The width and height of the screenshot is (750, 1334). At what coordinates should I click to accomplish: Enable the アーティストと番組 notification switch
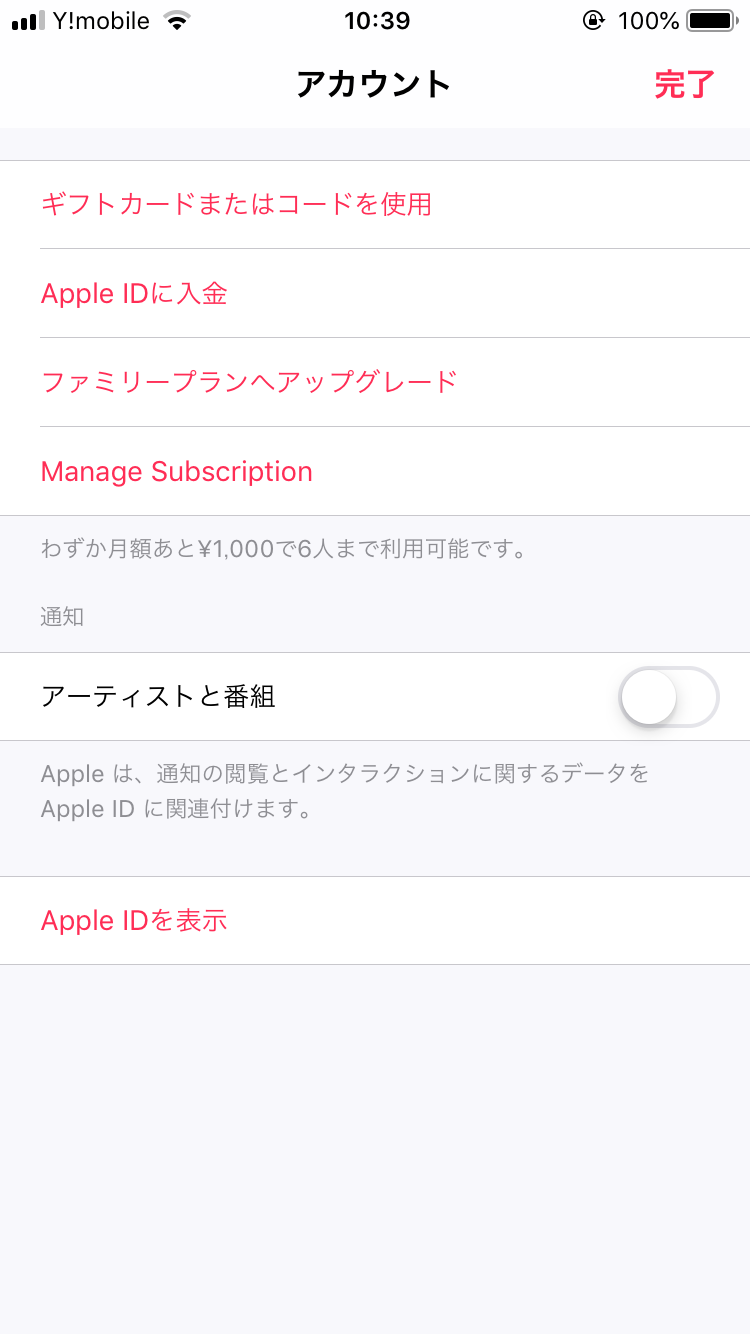[x=668, y=697]
